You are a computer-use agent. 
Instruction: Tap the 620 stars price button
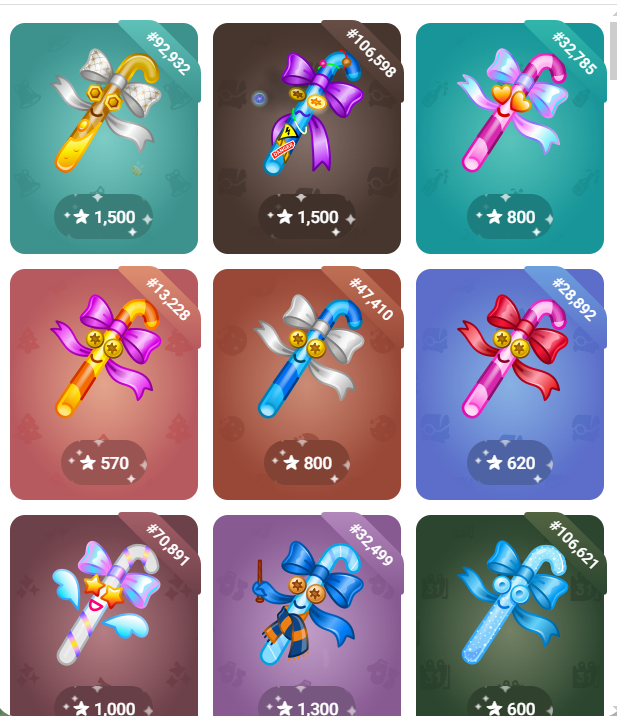510,463
